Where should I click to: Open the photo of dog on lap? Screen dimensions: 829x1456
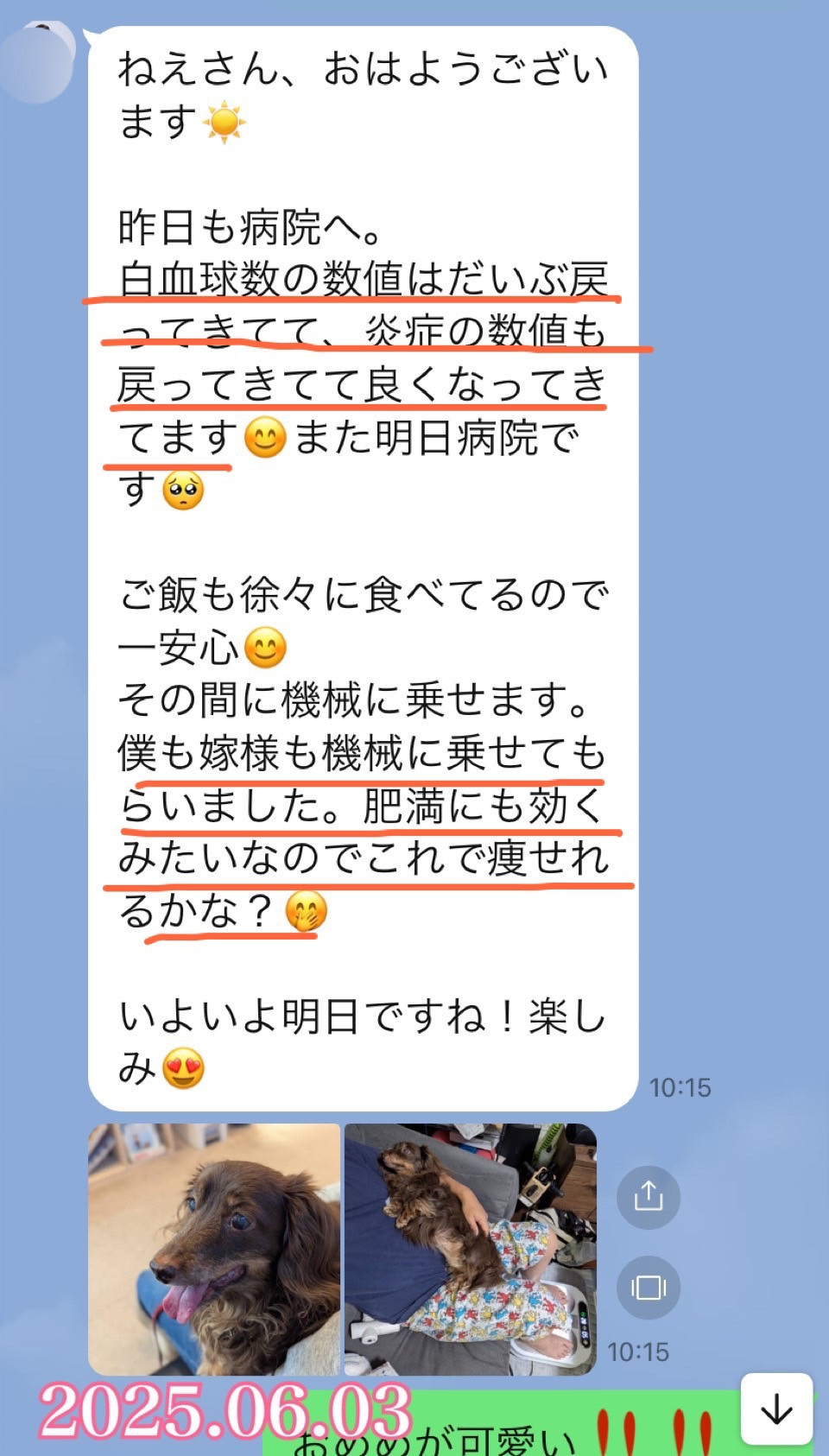[x=471, y=1249]
